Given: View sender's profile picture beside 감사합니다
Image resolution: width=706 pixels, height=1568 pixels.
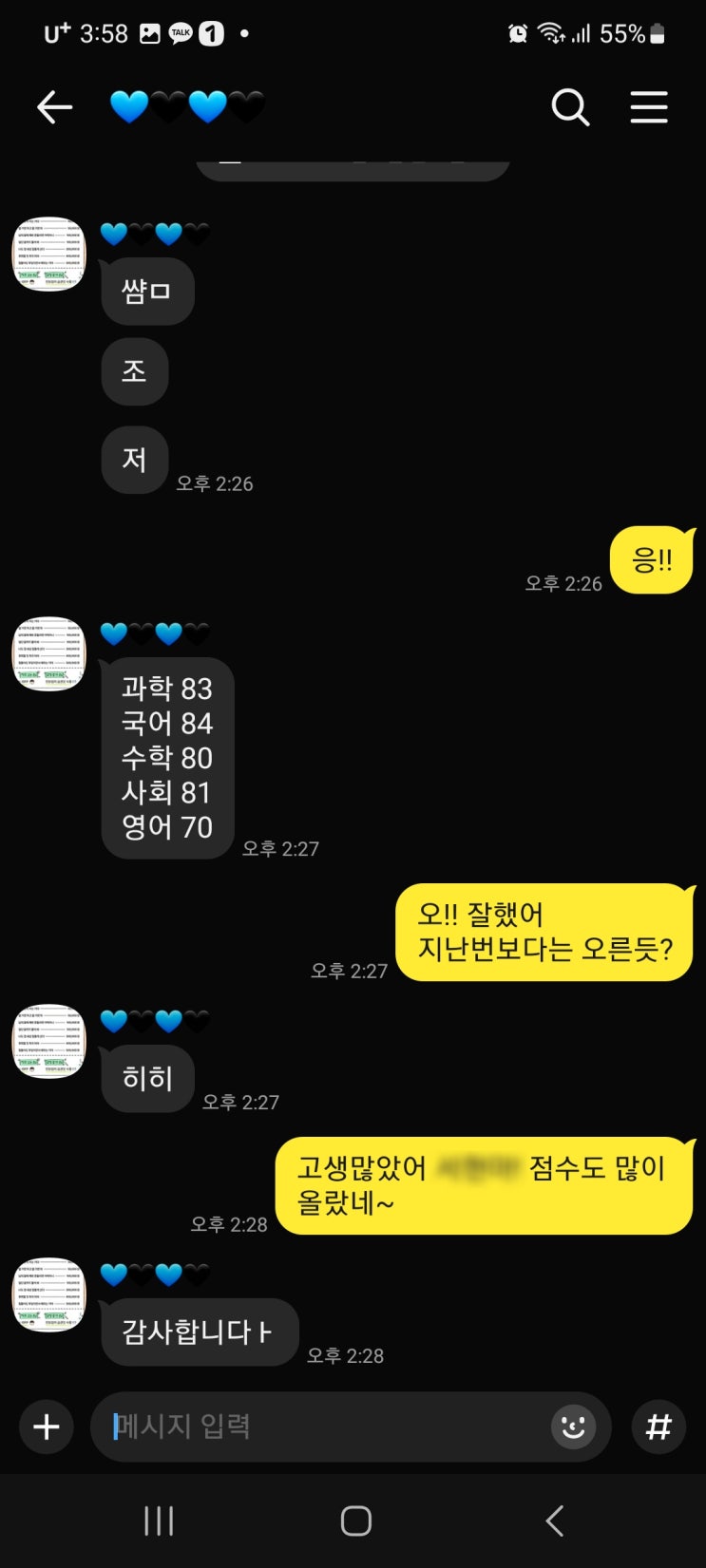Looking at the screenshot, I should click(x=48, y=1295).
